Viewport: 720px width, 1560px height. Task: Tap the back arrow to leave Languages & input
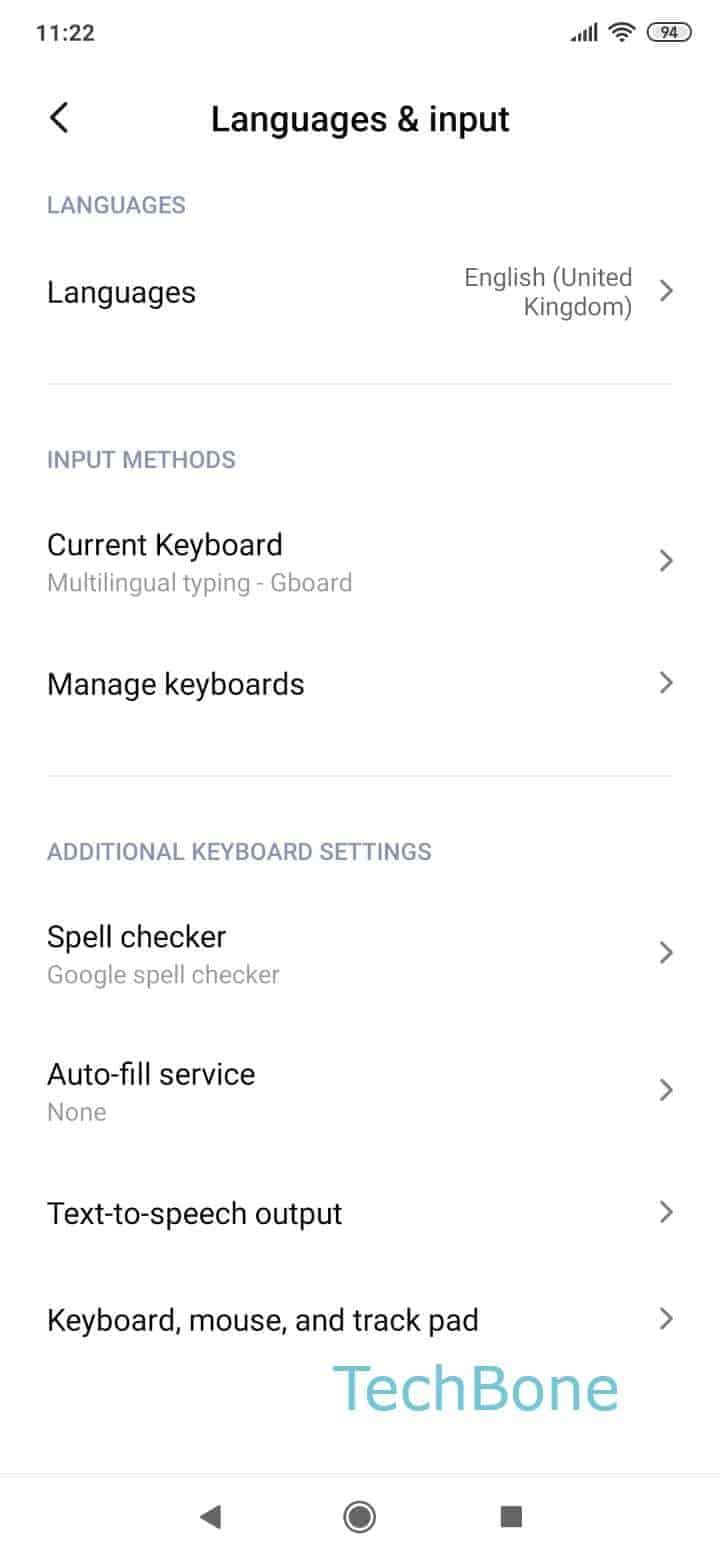coord(58,117)
